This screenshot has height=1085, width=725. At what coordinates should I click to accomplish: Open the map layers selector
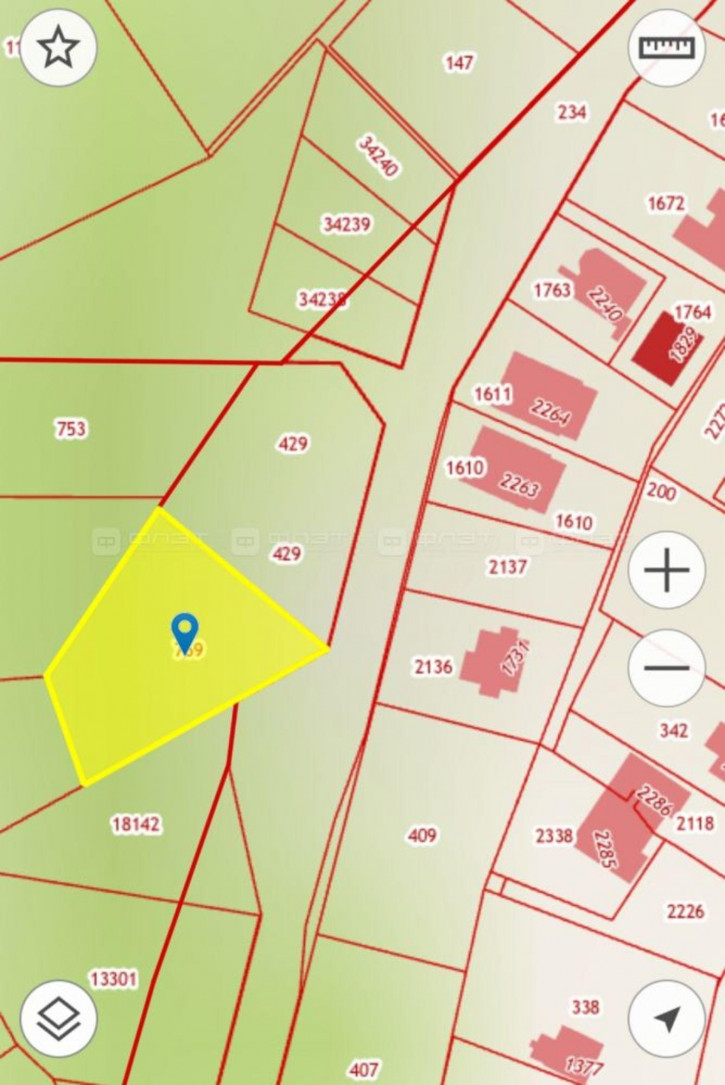tap(59, 1018)
